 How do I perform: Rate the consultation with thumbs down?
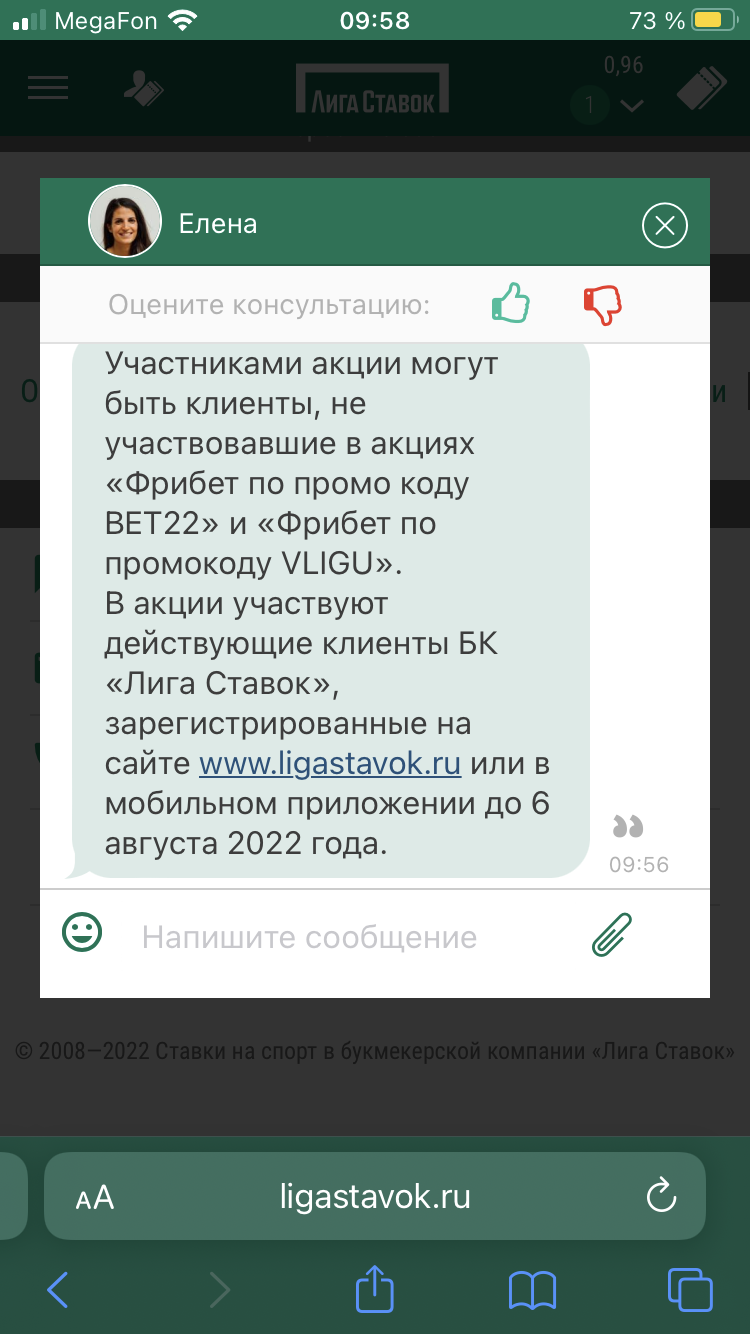pos(602,305)
